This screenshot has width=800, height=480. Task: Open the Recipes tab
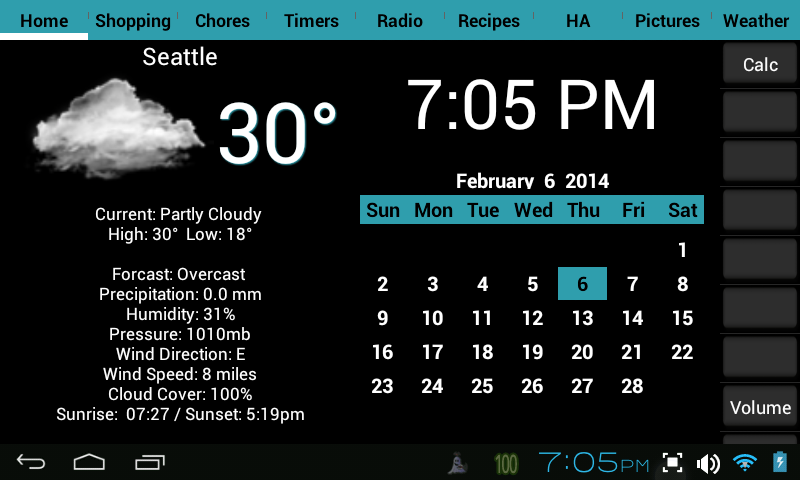click(488, 20)
